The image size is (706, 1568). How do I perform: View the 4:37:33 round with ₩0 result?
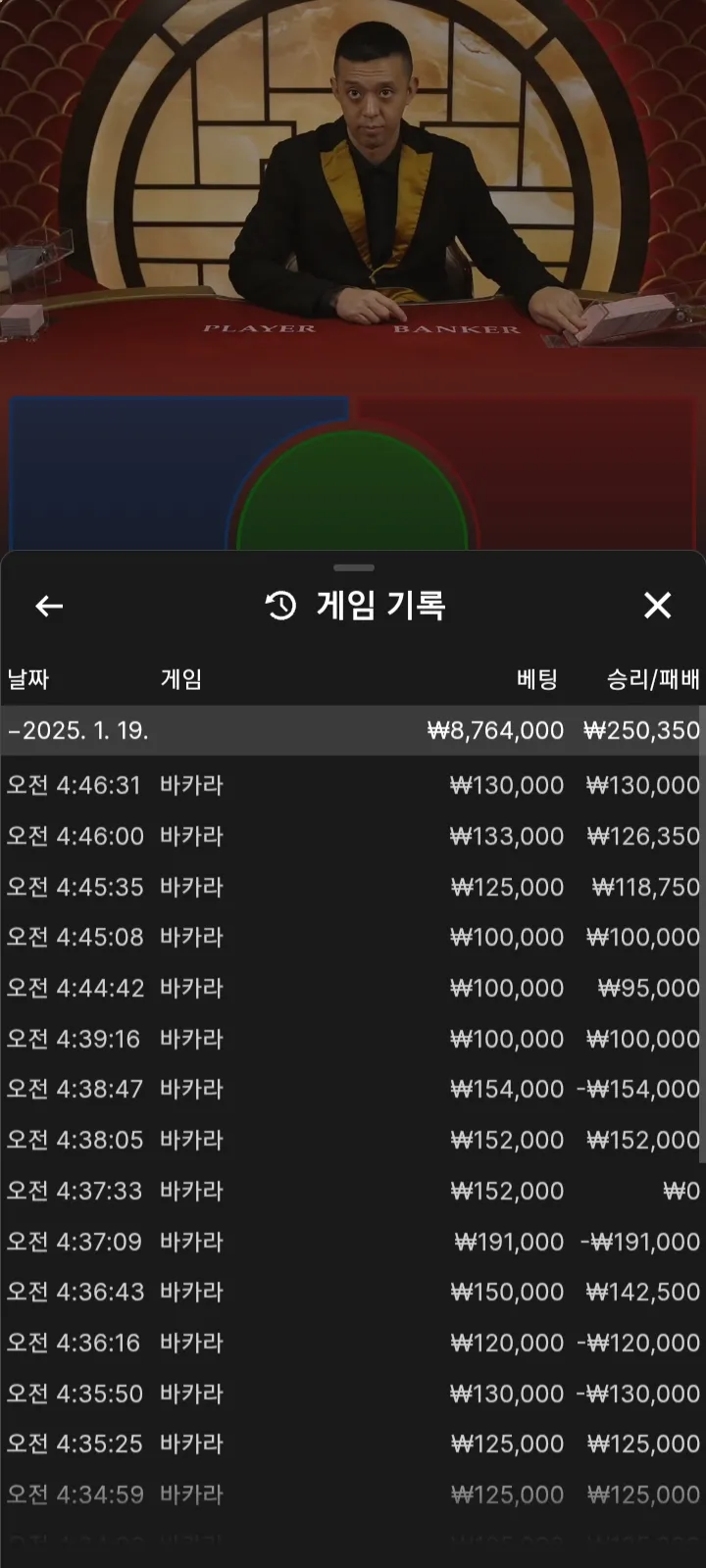pos(353,1191)
